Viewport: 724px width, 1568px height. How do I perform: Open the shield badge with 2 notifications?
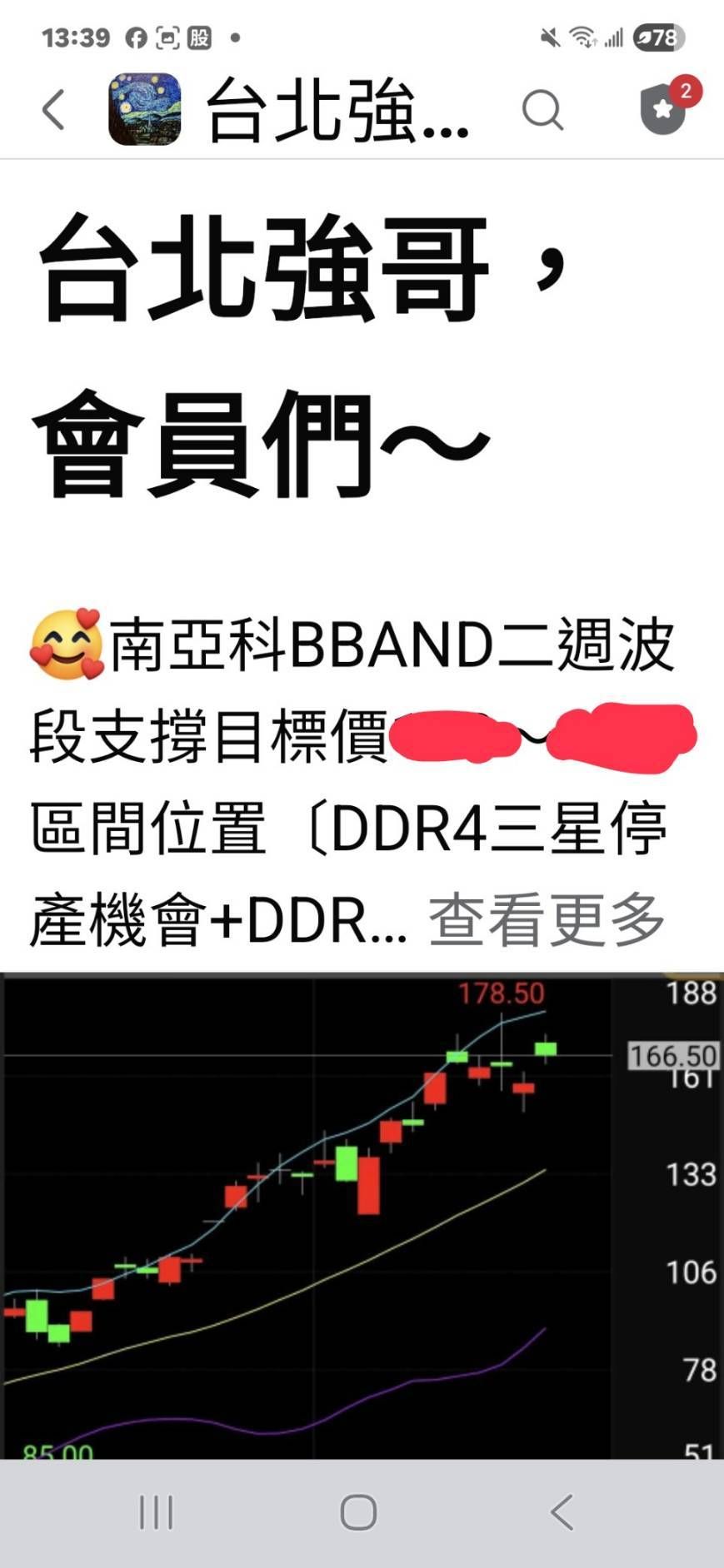[x=665, y=108]
